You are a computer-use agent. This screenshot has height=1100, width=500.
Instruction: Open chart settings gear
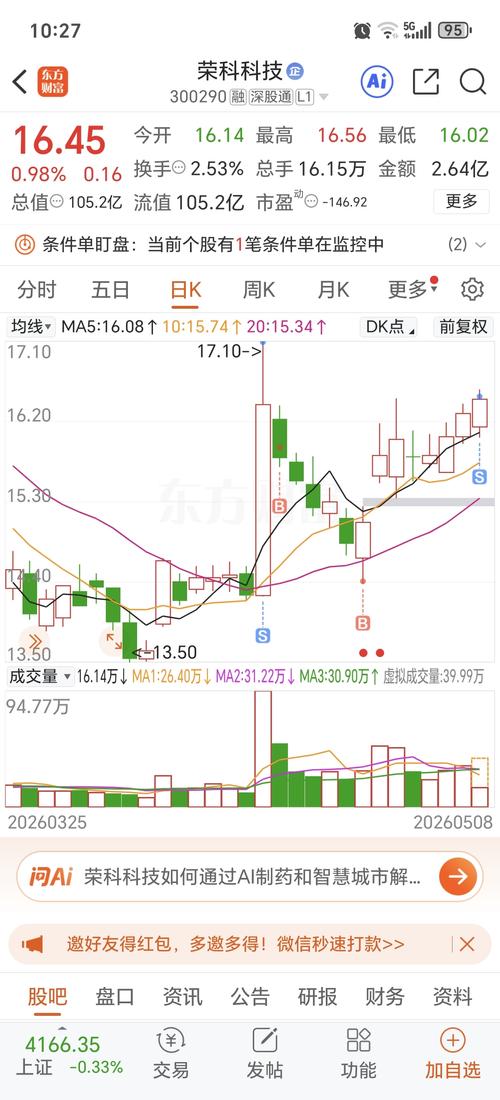coord(473,289)
